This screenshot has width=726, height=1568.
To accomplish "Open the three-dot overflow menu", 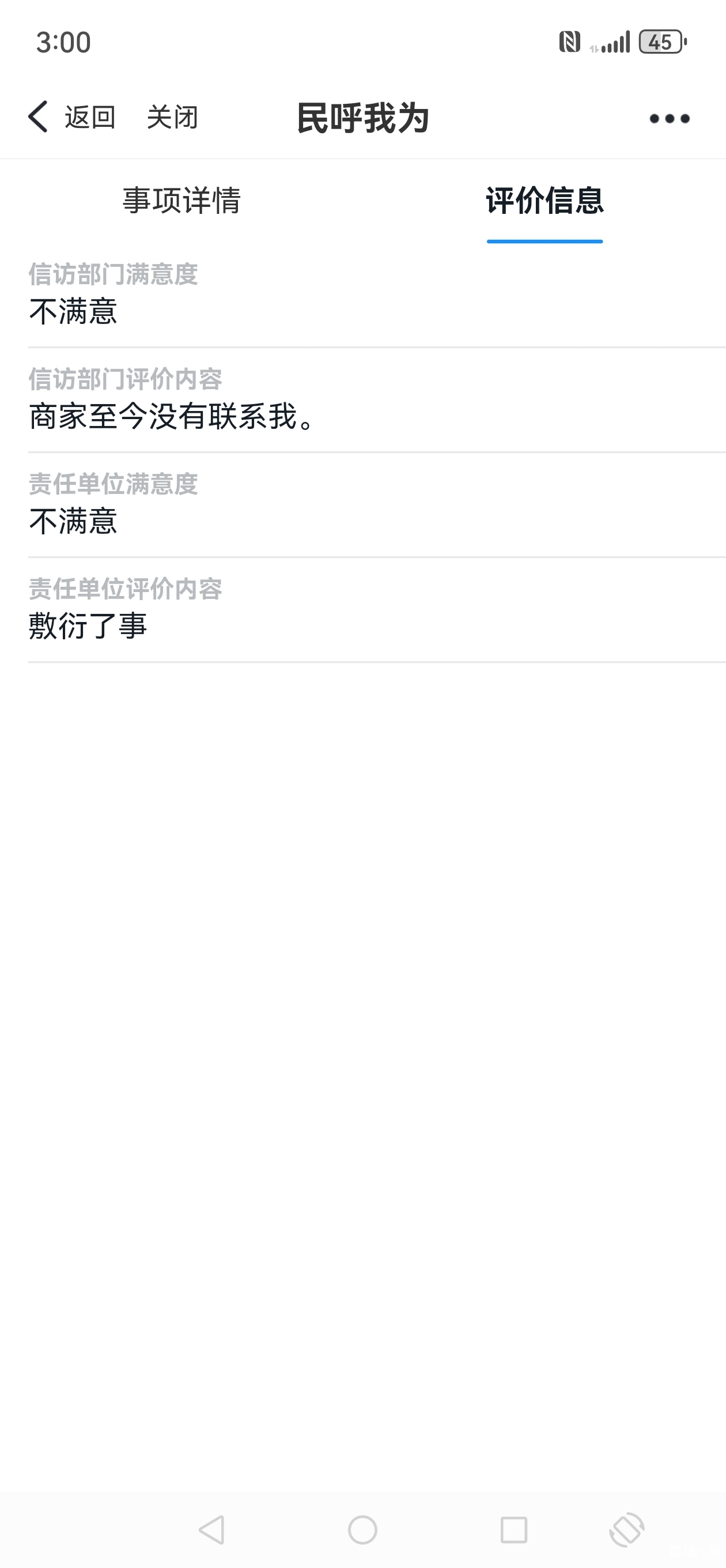I will click(669, 118).
